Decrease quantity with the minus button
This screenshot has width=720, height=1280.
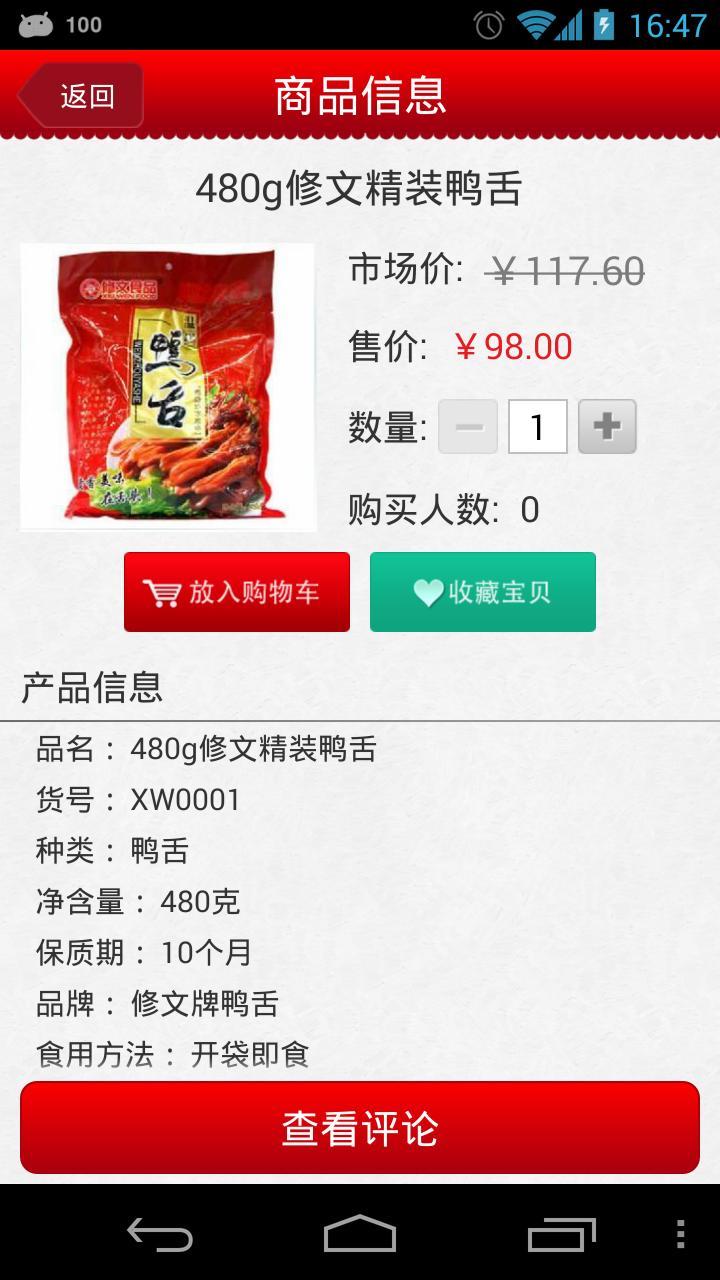click(x=468, y=427)
